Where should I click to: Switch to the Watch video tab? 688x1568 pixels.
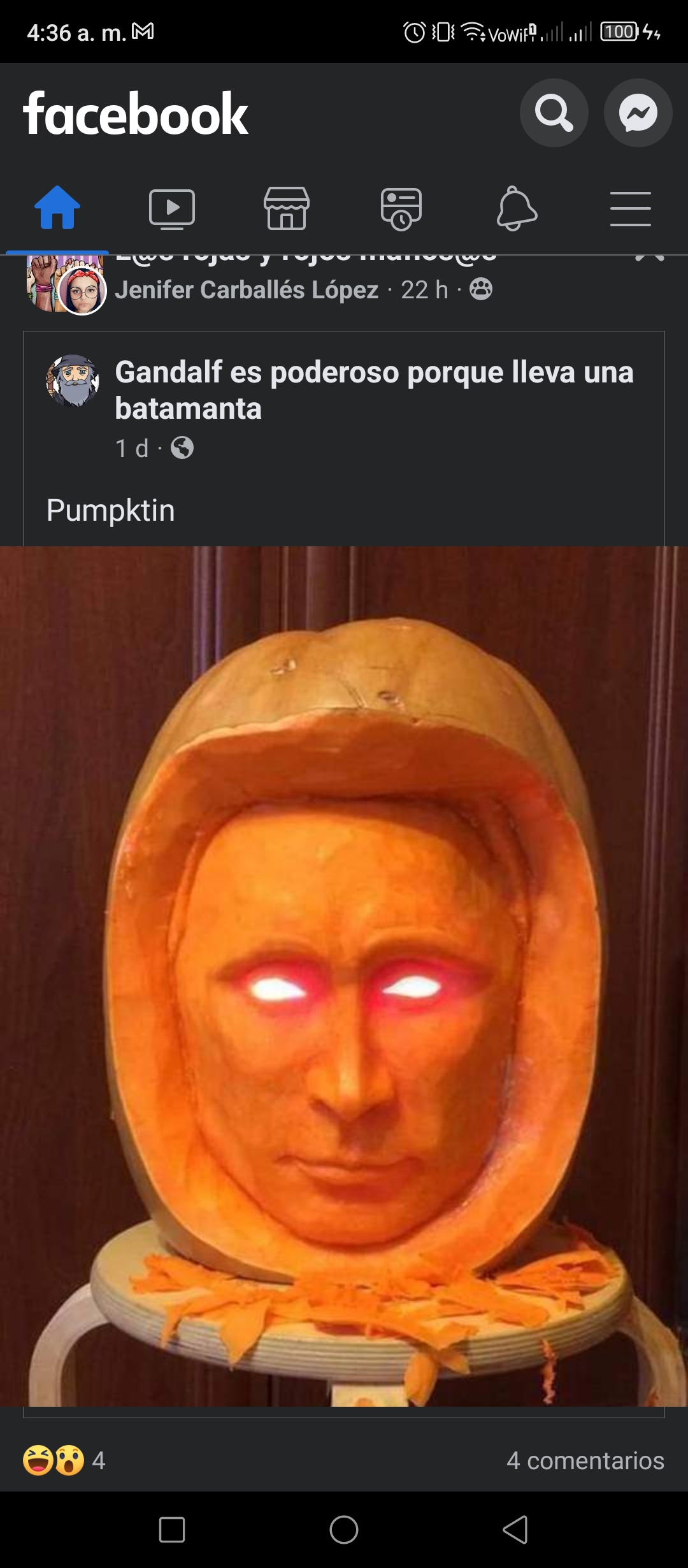(172, 209)
